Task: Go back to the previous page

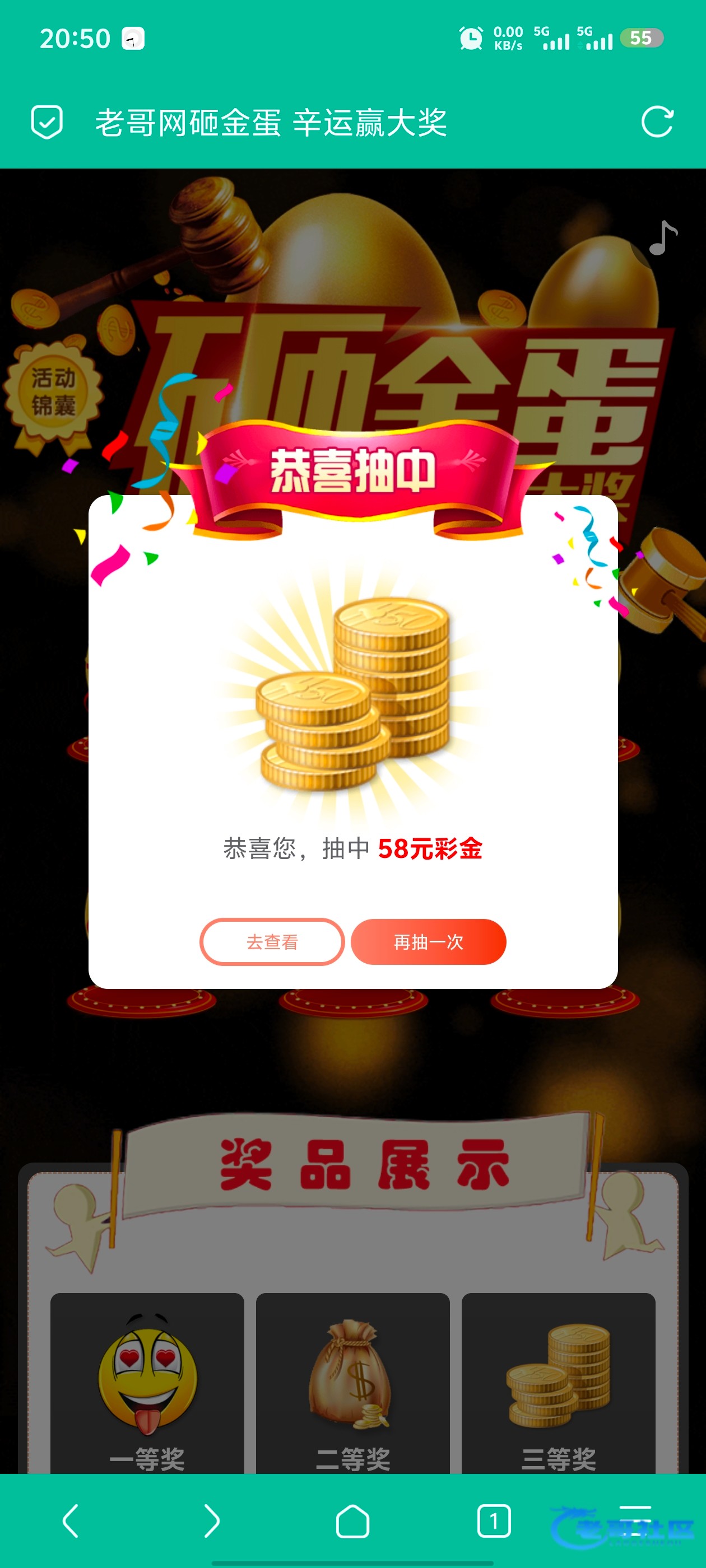Action: [71, 1521]
